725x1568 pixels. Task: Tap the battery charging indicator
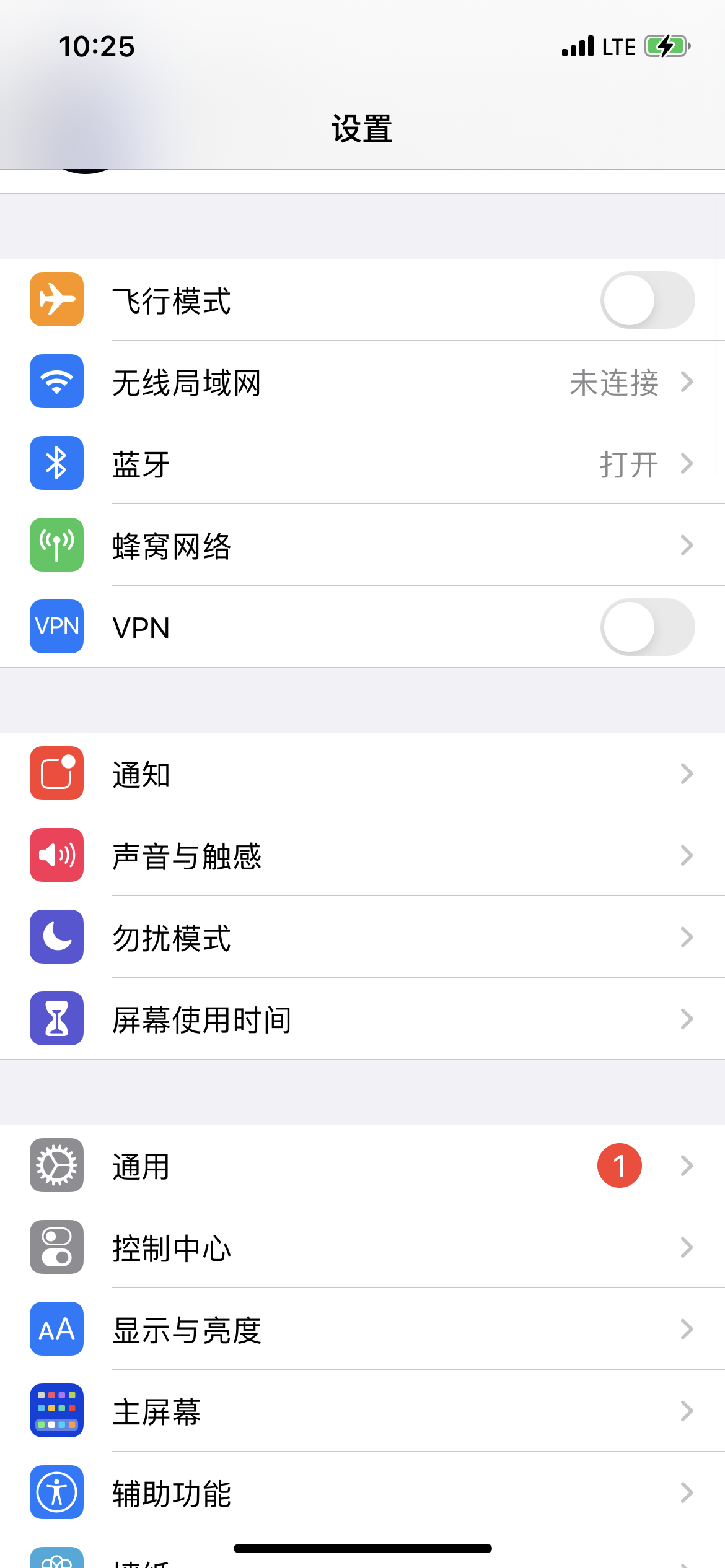666,45
